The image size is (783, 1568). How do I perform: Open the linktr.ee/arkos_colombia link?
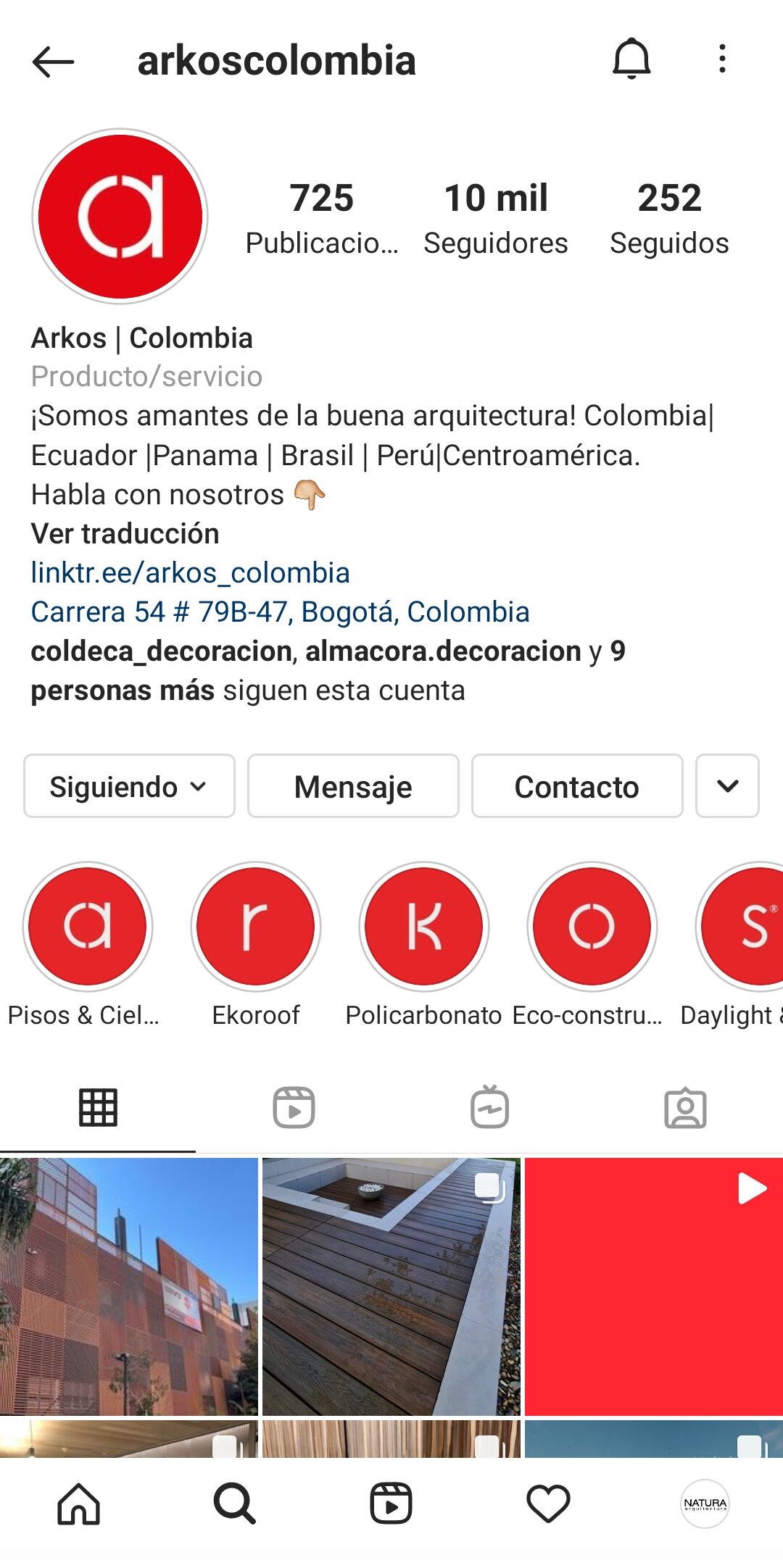pyautogui.click(x=190, y=573)
